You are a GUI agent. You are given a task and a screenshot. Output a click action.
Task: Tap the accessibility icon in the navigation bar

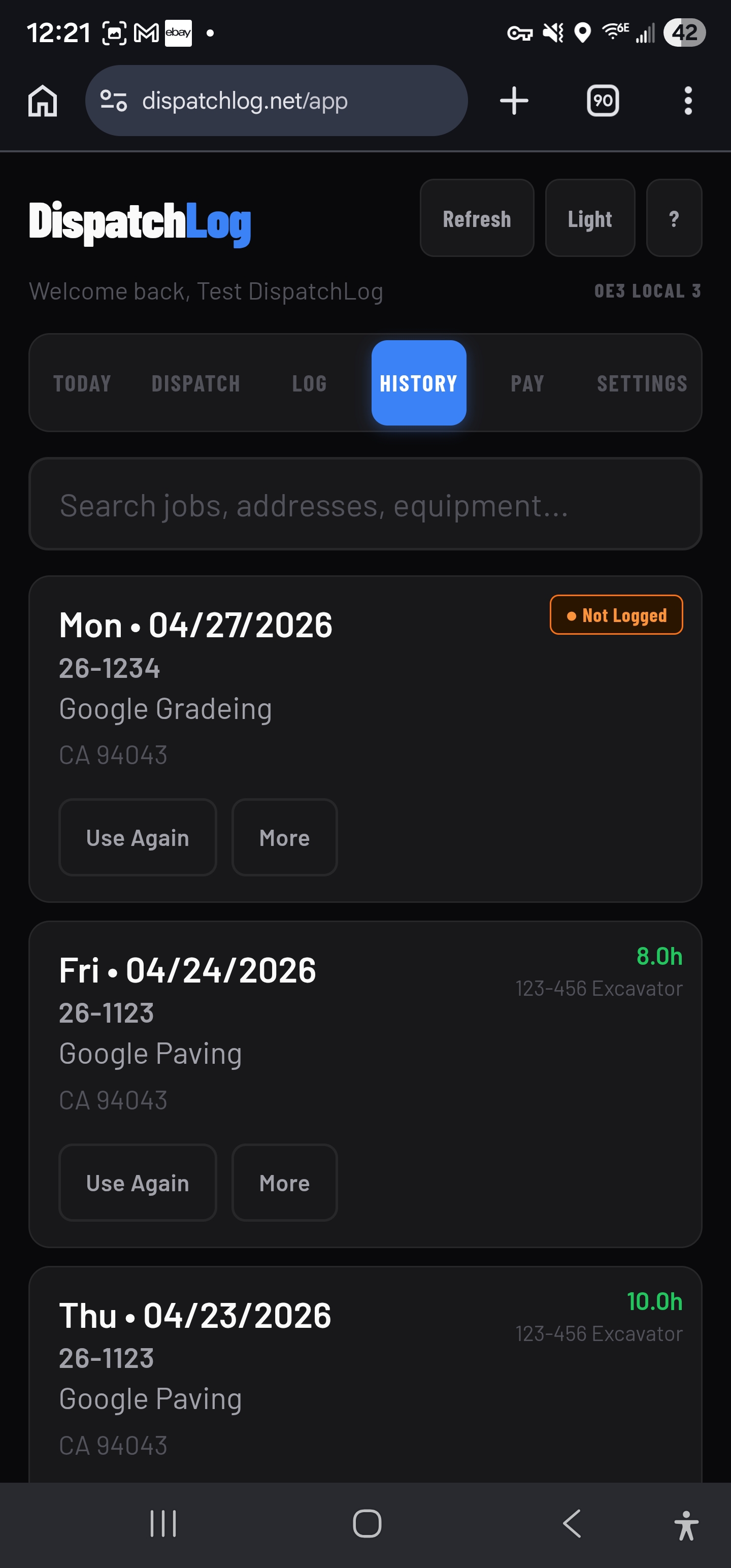[685, 1523]
